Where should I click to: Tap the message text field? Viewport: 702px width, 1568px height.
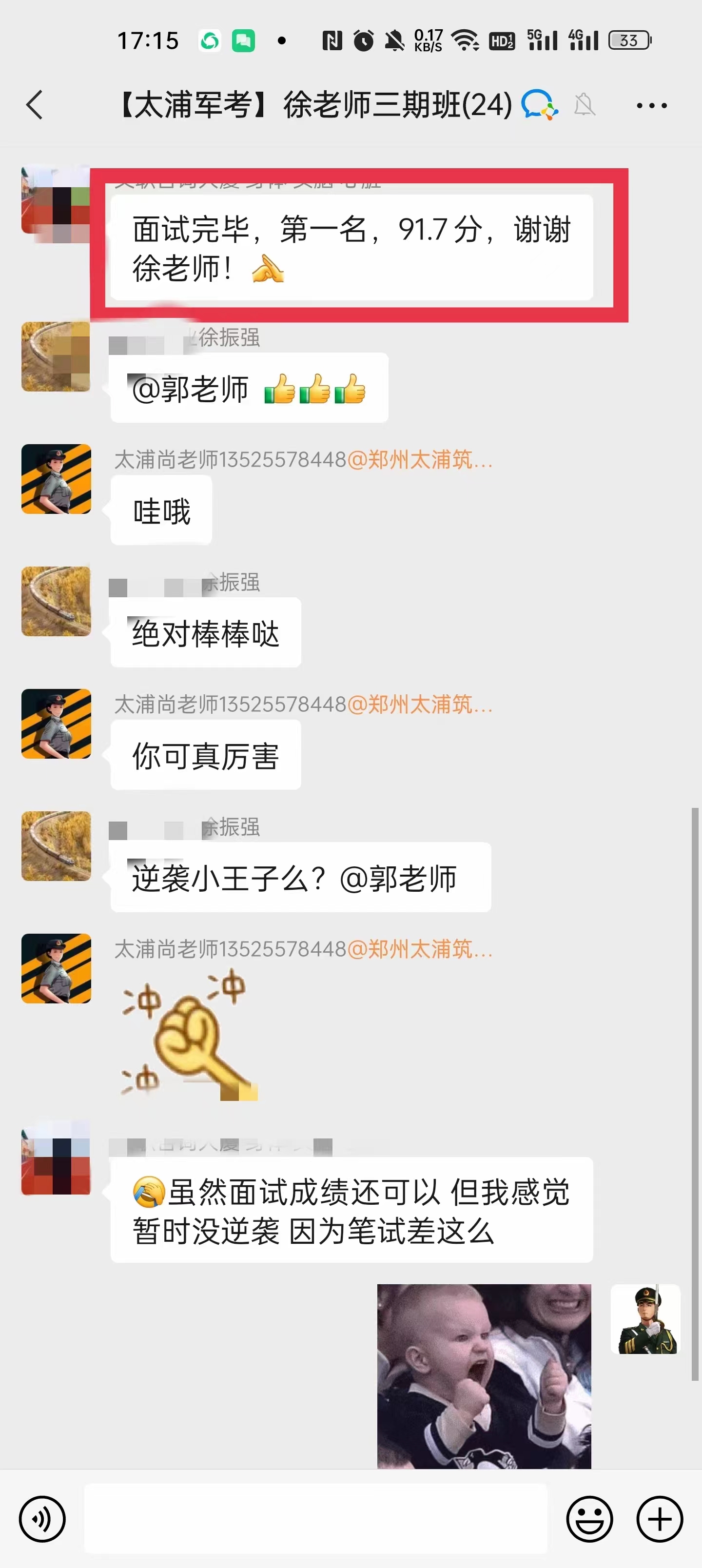point(315,1518)
